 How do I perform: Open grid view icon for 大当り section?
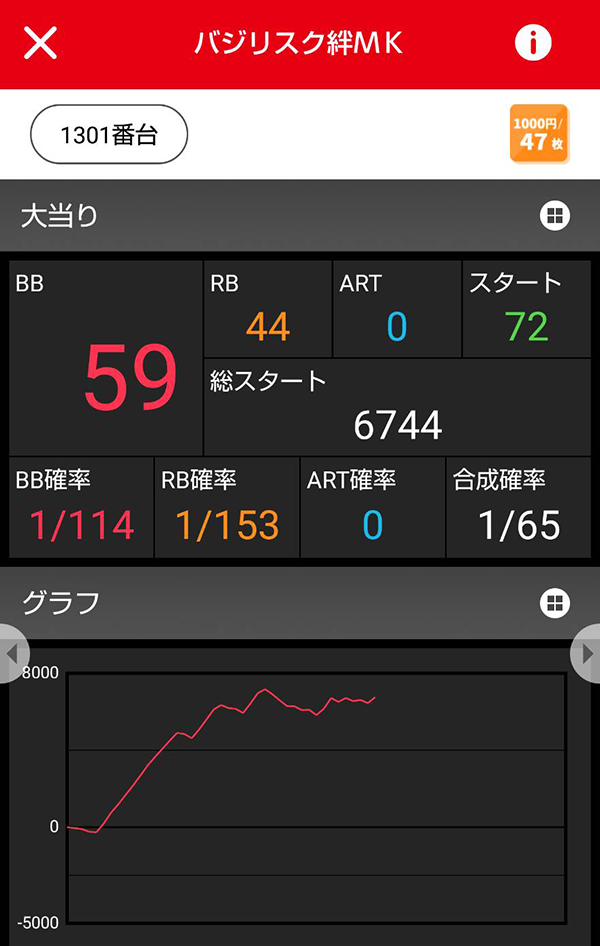[555, 215]
